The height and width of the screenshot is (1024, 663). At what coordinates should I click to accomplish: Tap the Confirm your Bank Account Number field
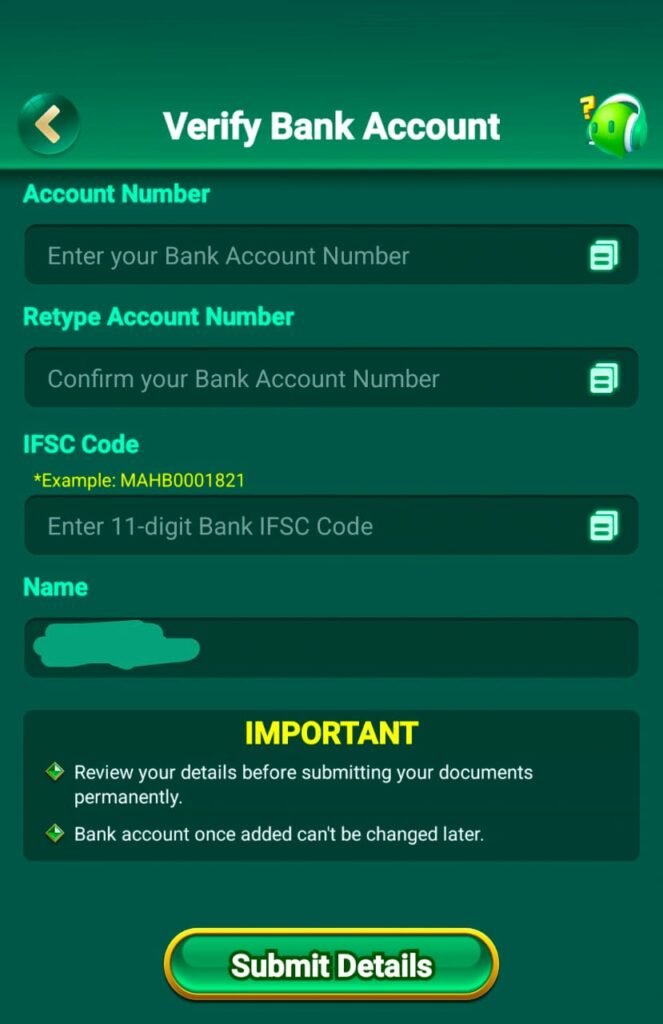pyautogui.click(x=300, y=379)
